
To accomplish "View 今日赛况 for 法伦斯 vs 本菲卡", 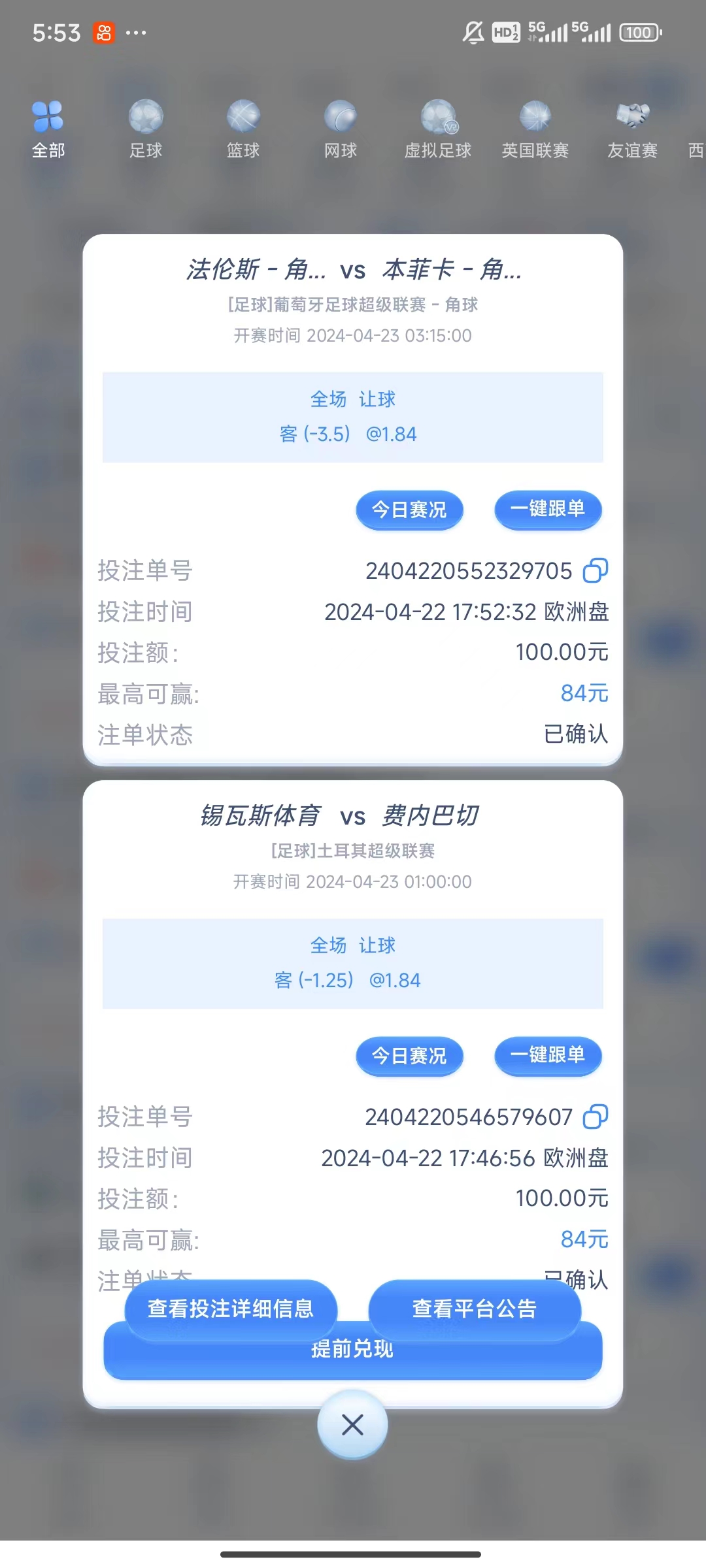I will point(409,510).
